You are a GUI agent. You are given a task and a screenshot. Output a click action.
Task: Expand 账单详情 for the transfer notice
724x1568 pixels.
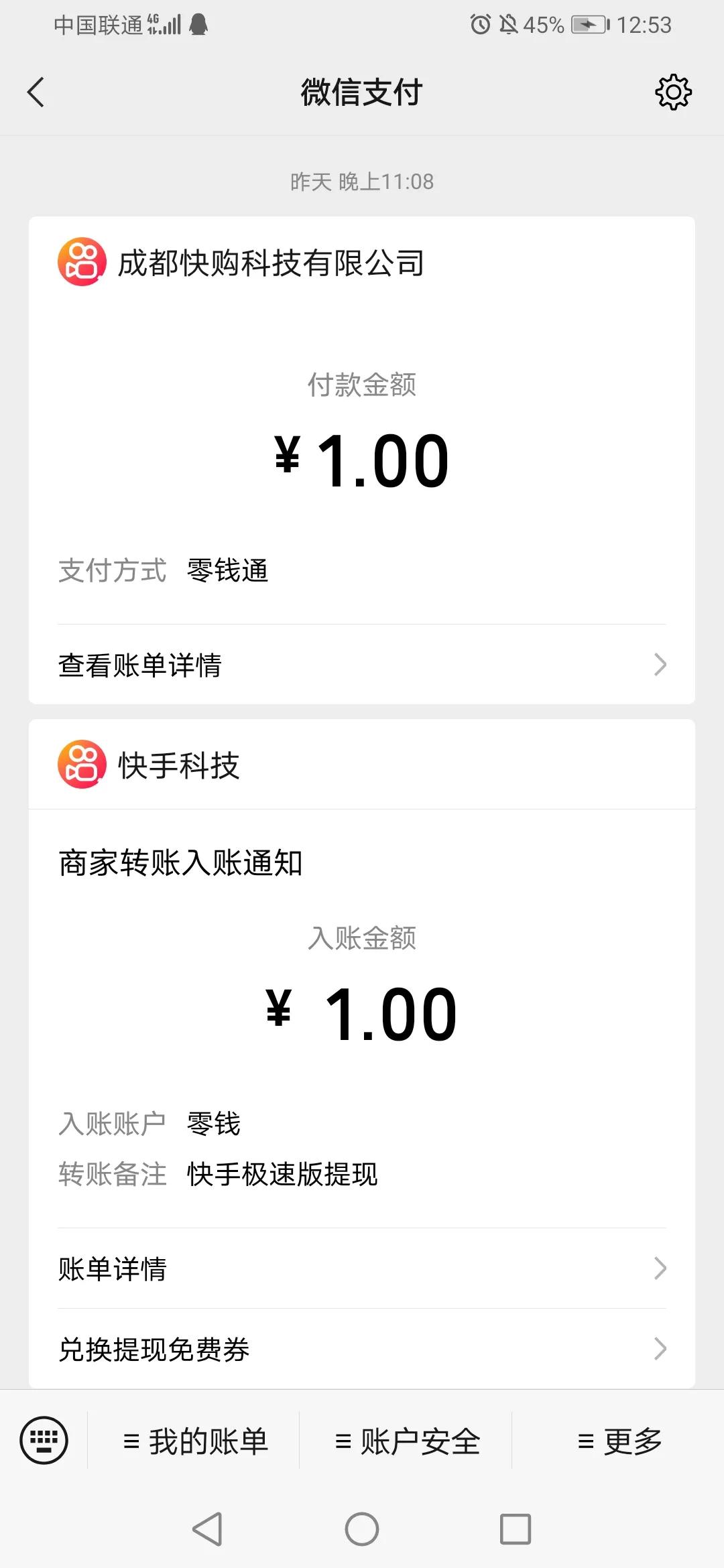tap(362, 1268)
